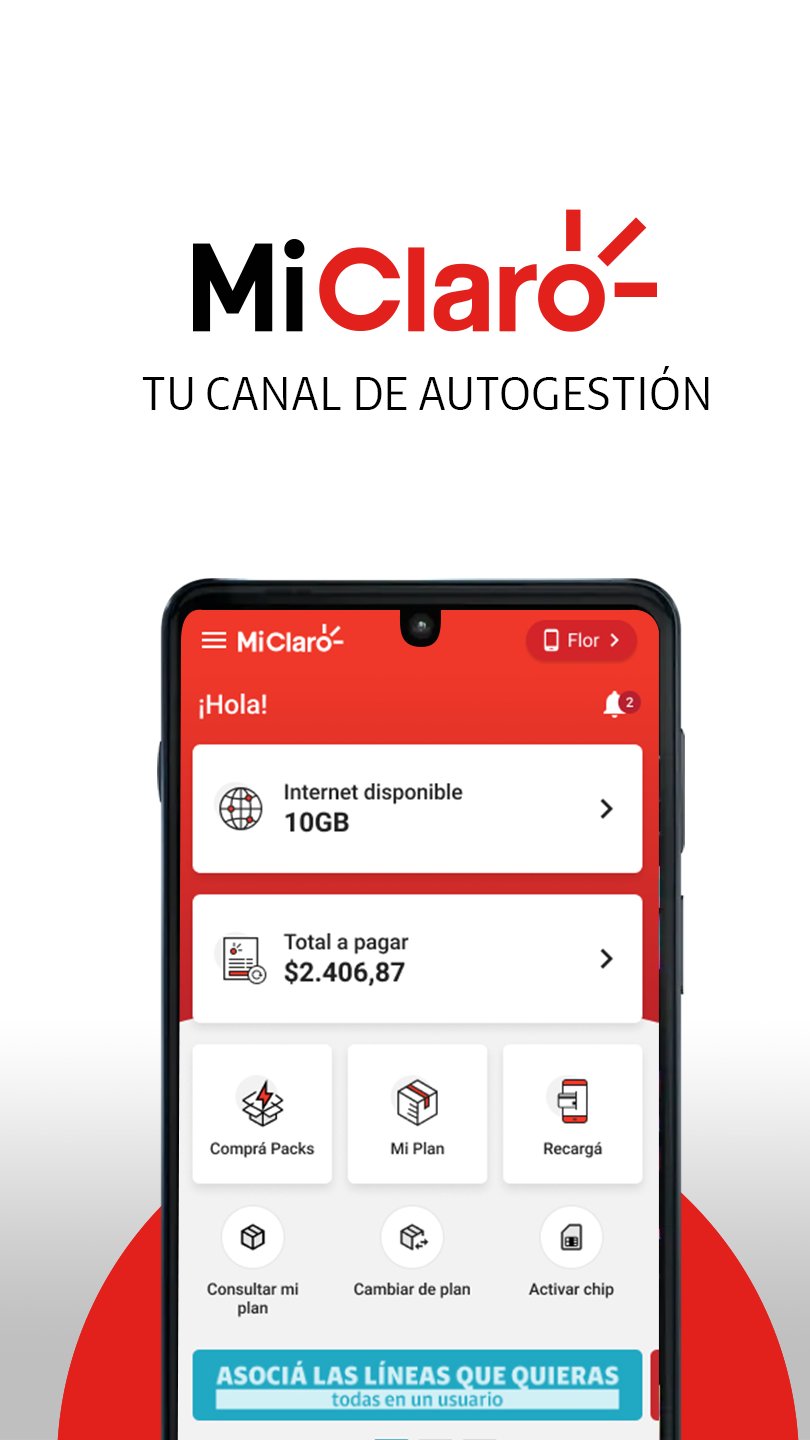The width and height of the screenshot is (810, 1440).
Task: Expand the Flor line selector chevron
Action: tap(617, 641)
